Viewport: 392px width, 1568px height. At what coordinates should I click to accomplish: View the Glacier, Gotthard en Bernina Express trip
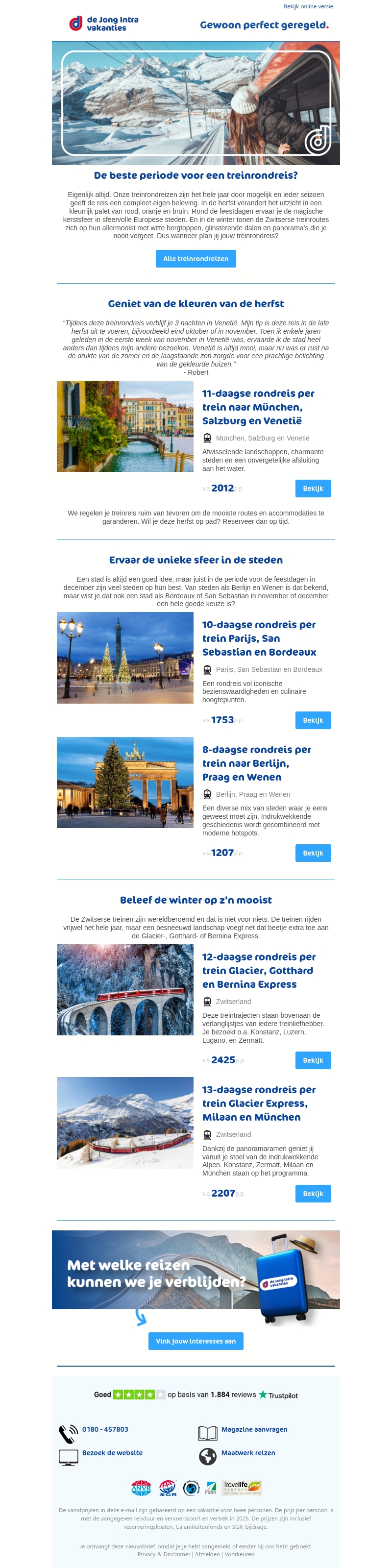pyautogui.click(x=313, y=1060)
